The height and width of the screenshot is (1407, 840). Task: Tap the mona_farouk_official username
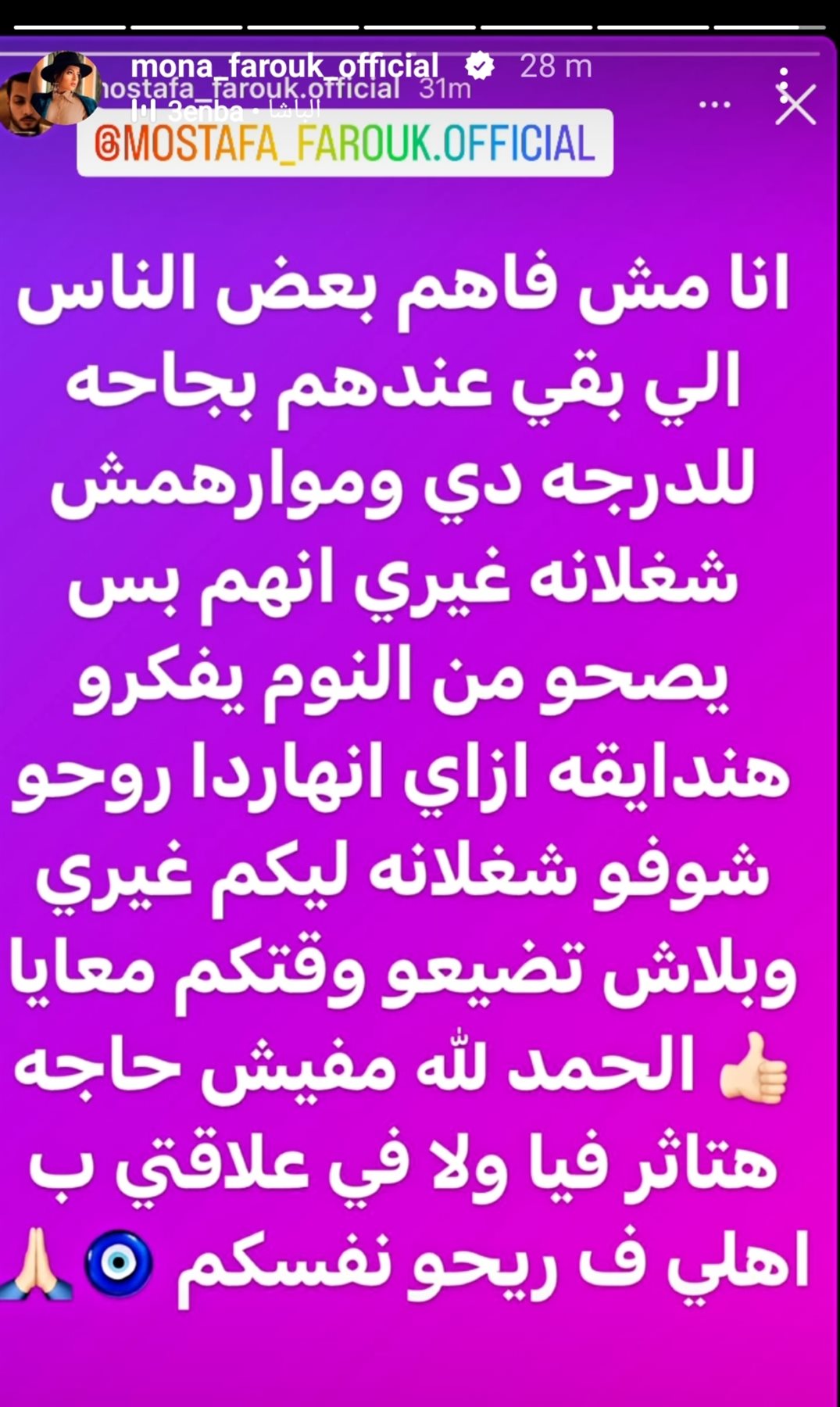point(284,66)
